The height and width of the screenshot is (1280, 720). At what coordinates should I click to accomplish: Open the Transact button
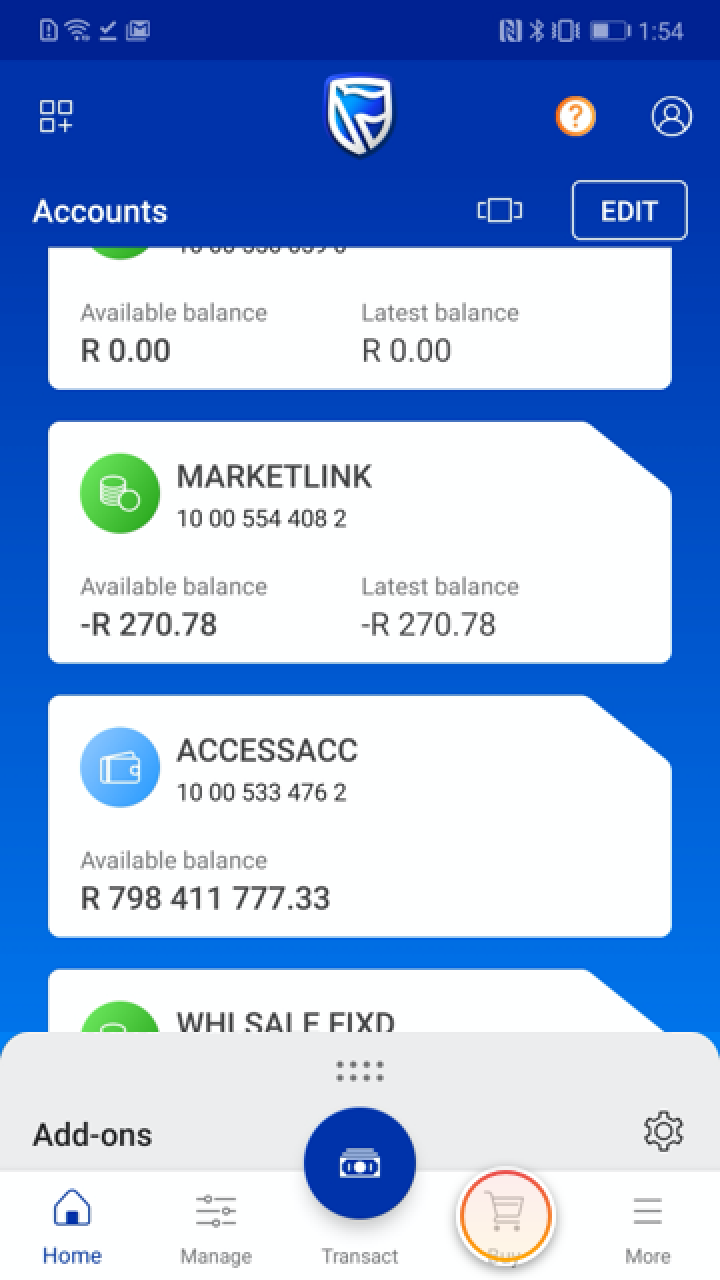pos(360,1166)
